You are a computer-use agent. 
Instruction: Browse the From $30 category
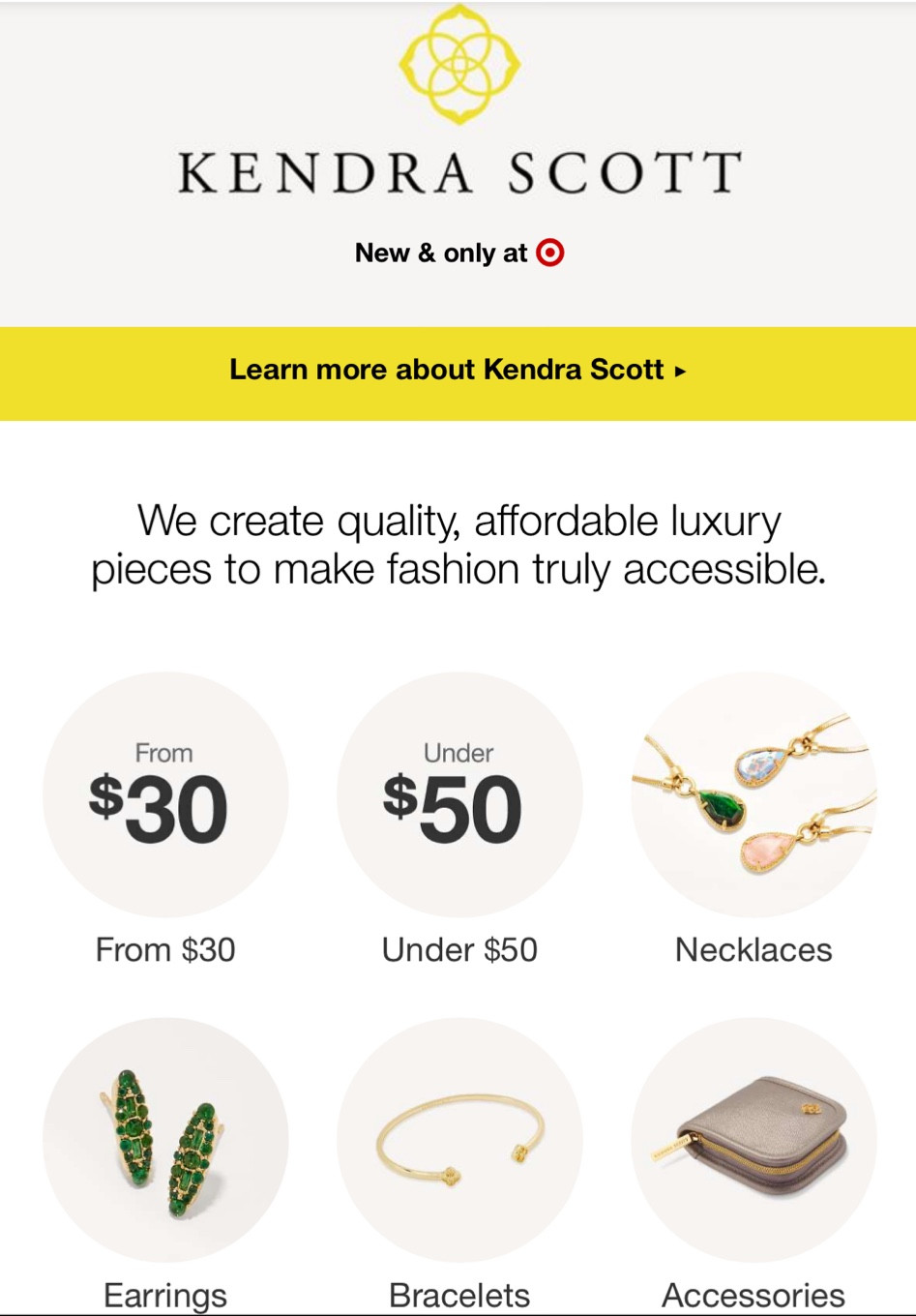[165, 795]
